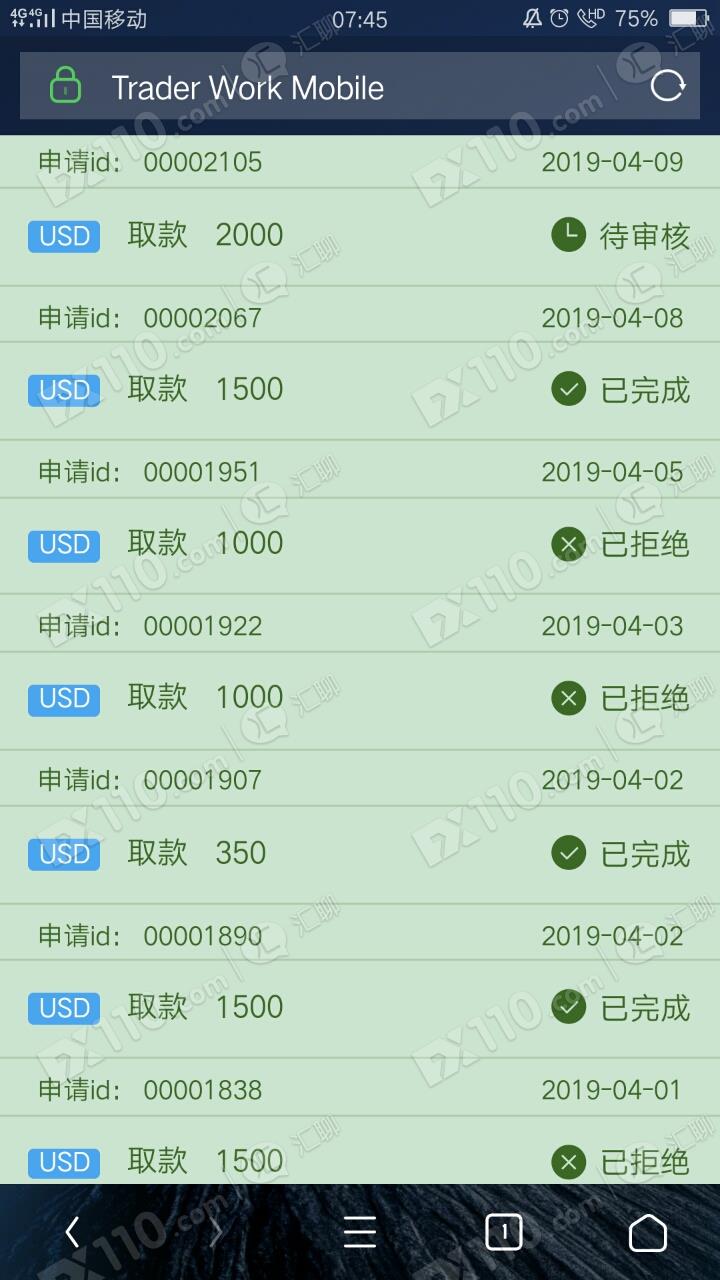The height and width of the screenshot is (1280, 720).
Task: Tap the forward arrow in the bottom navigation
Action: (216, 1232)
